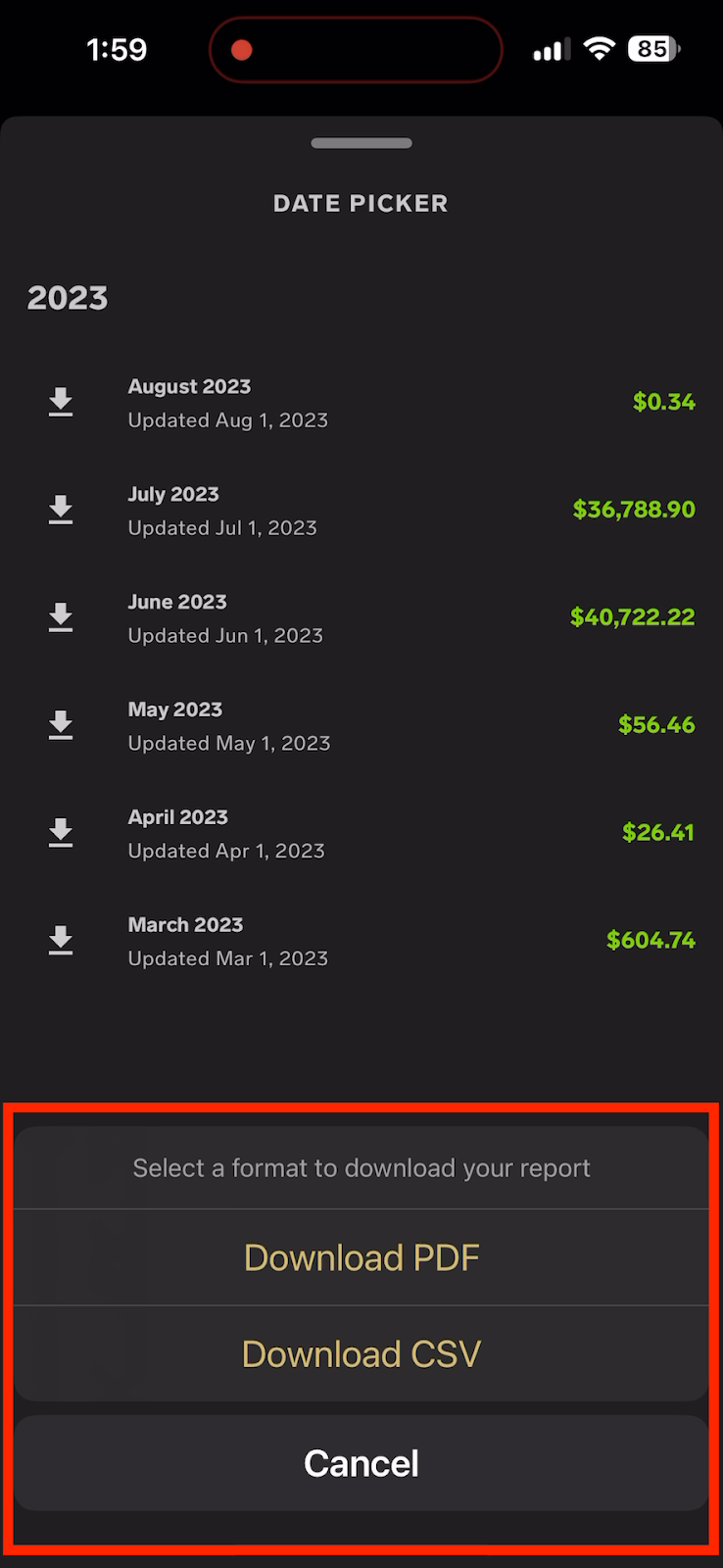This screenshot has height=1568, width=723.
Task: Download the March 2023 report
Action: (61, 941)
